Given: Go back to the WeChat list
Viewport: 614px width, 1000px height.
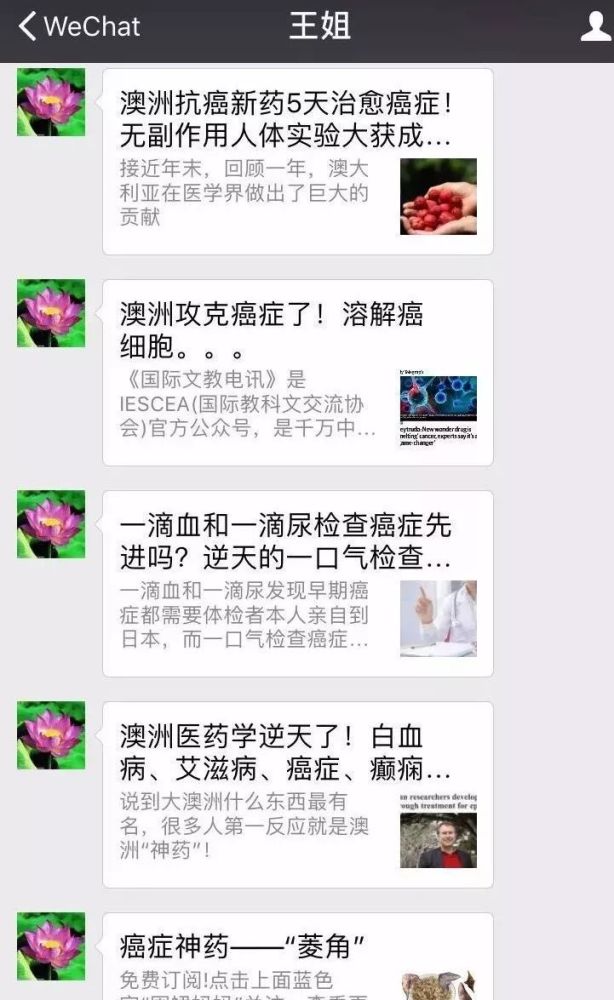Looking at the screenshot, I should click(x=79, y=27).
